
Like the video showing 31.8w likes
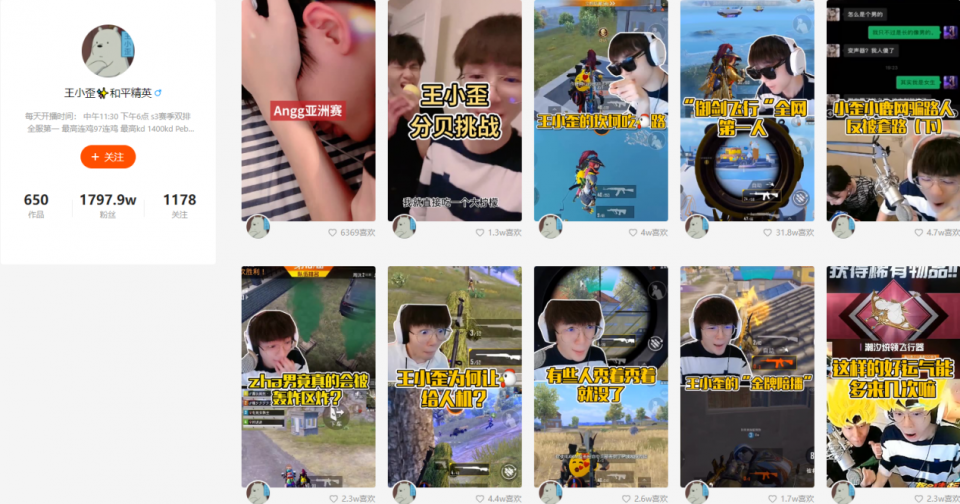[x=769, y=232]
